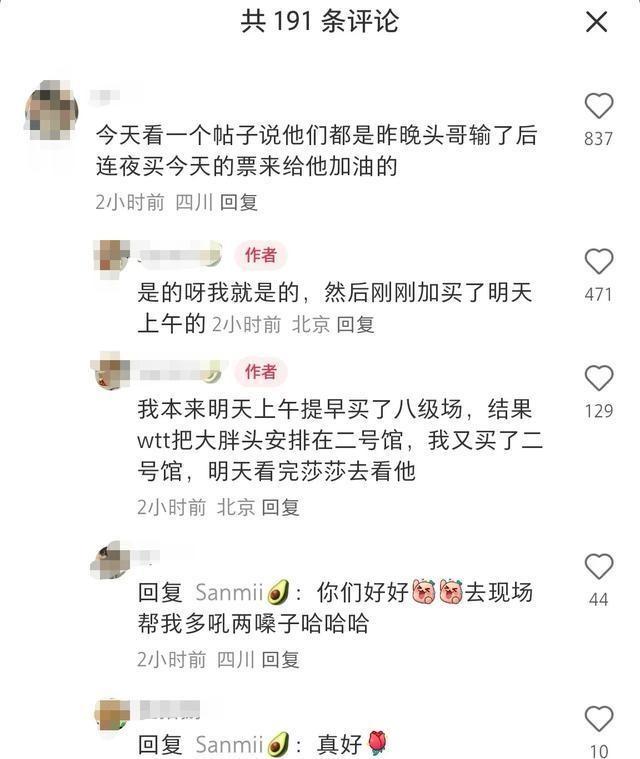
Task: Like the 你们好好 reply with 44 likes
Action: click(598, 567)
